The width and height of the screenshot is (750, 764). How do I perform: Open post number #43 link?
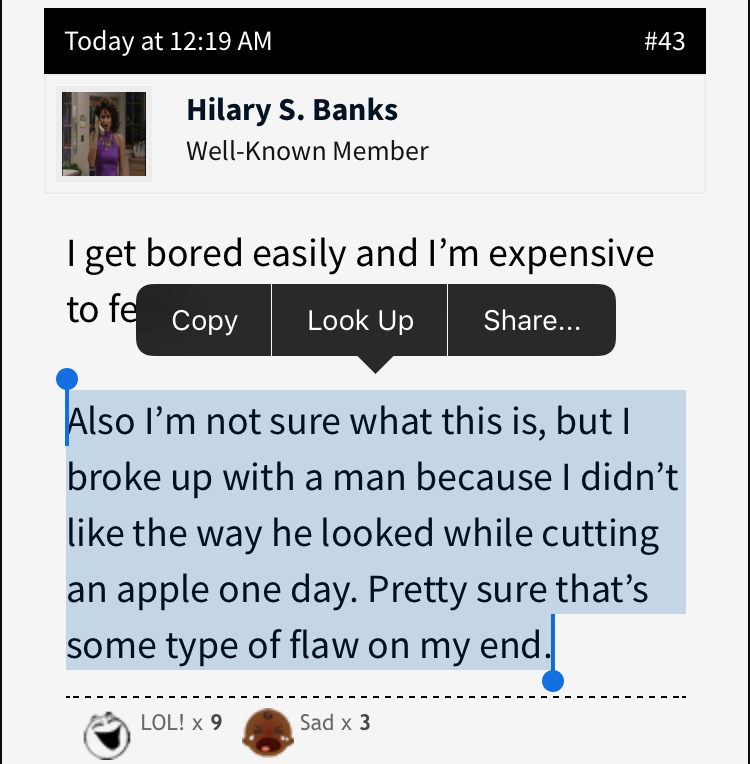tap(665, 41)
